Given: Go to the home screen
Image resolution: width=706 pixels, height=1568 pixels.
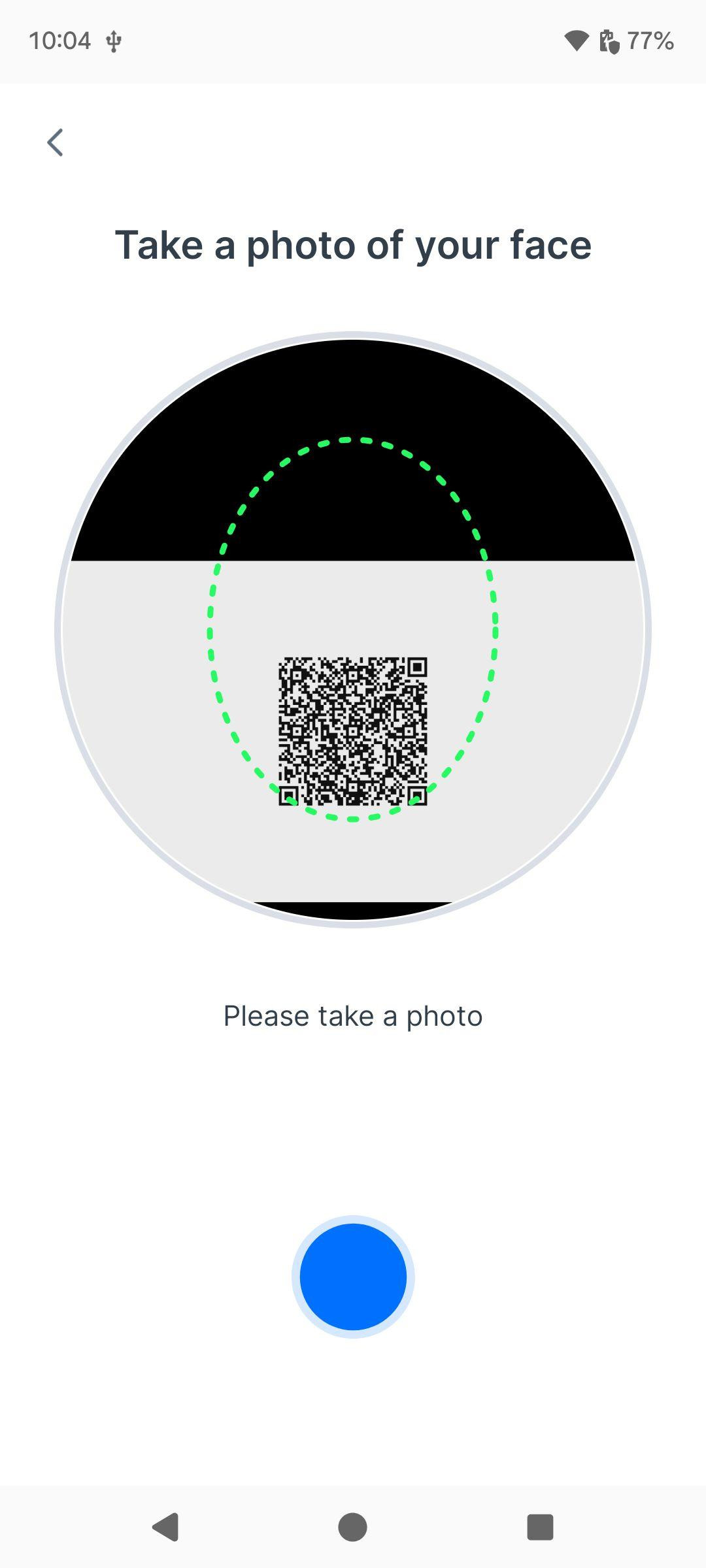Looking at the screenshot, I should [353, 1527].
